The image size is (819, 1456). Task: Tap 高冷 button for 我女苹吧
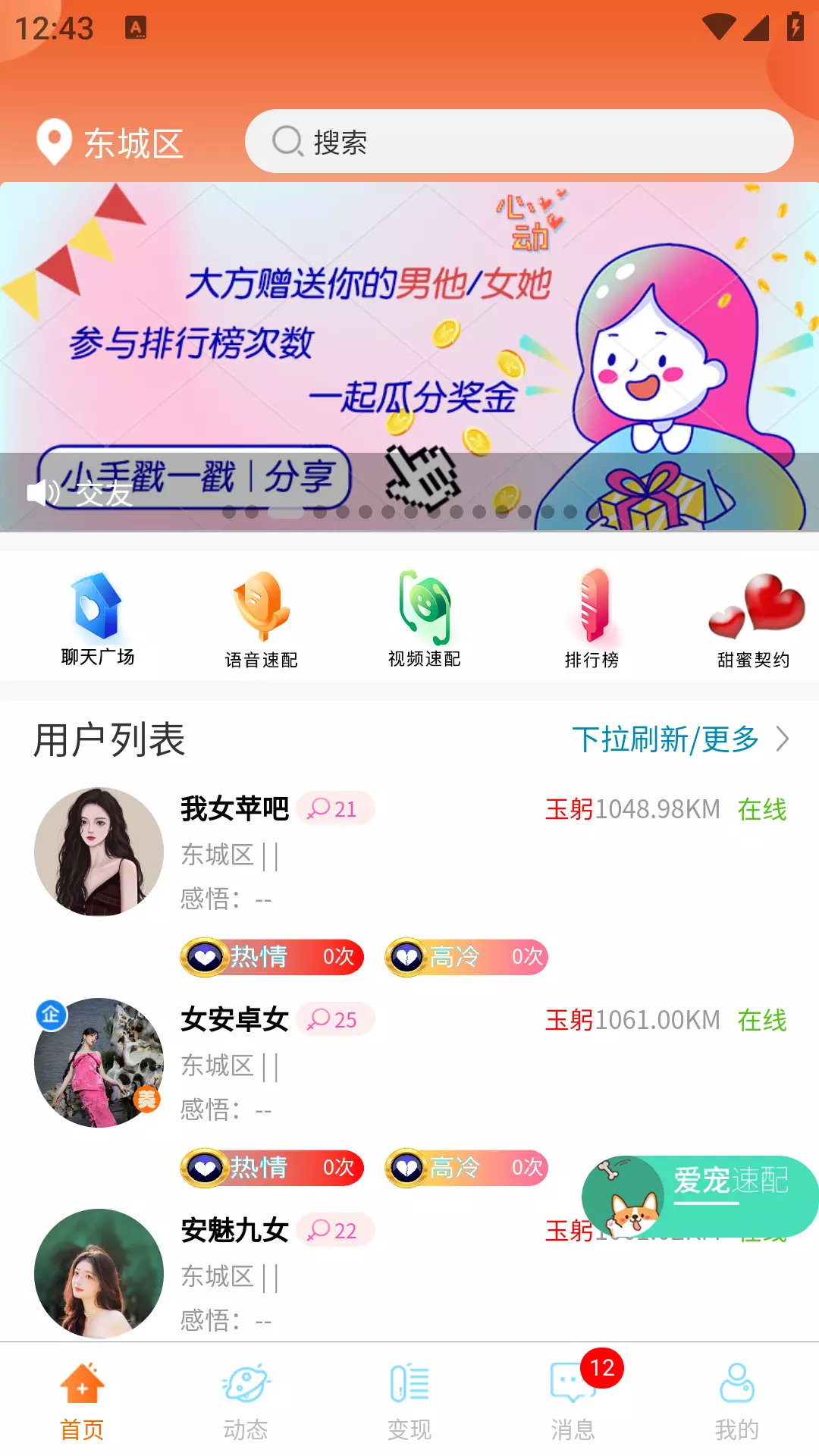click(x=466, y=957)
